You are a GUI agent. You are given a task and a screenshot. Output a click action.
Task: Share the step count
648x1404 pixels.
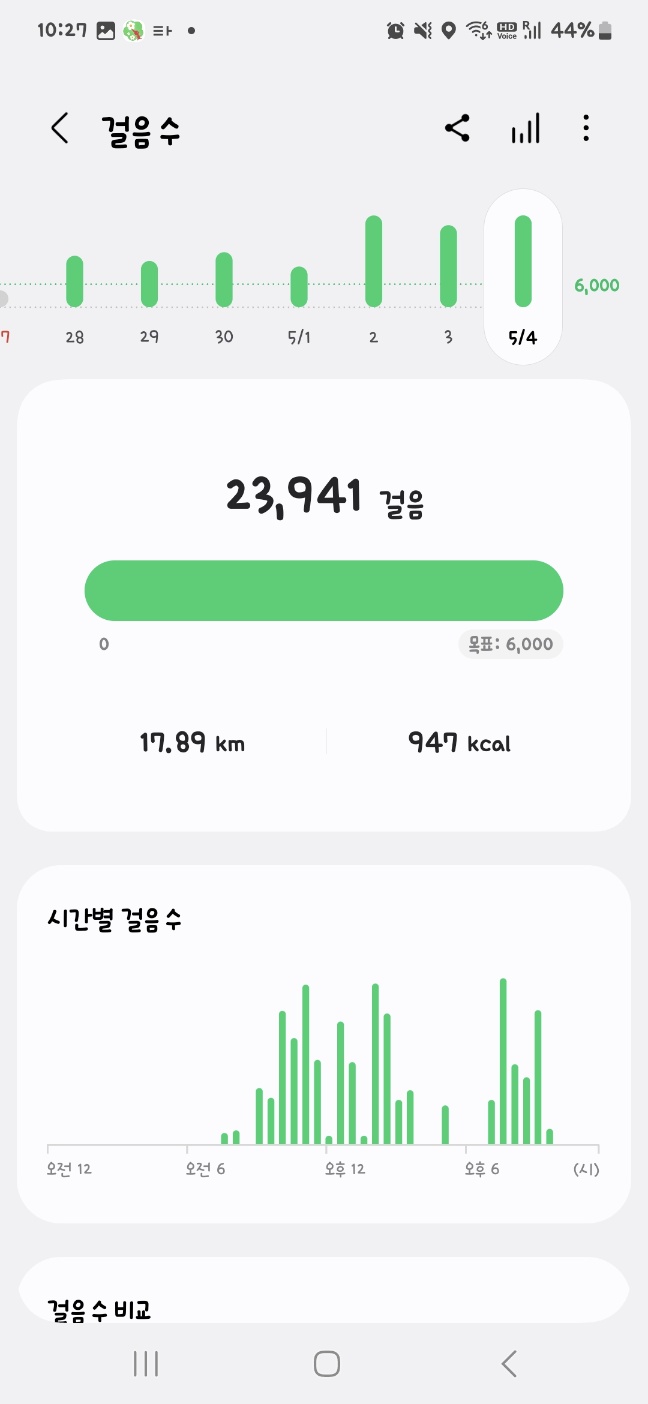(457, 128)
